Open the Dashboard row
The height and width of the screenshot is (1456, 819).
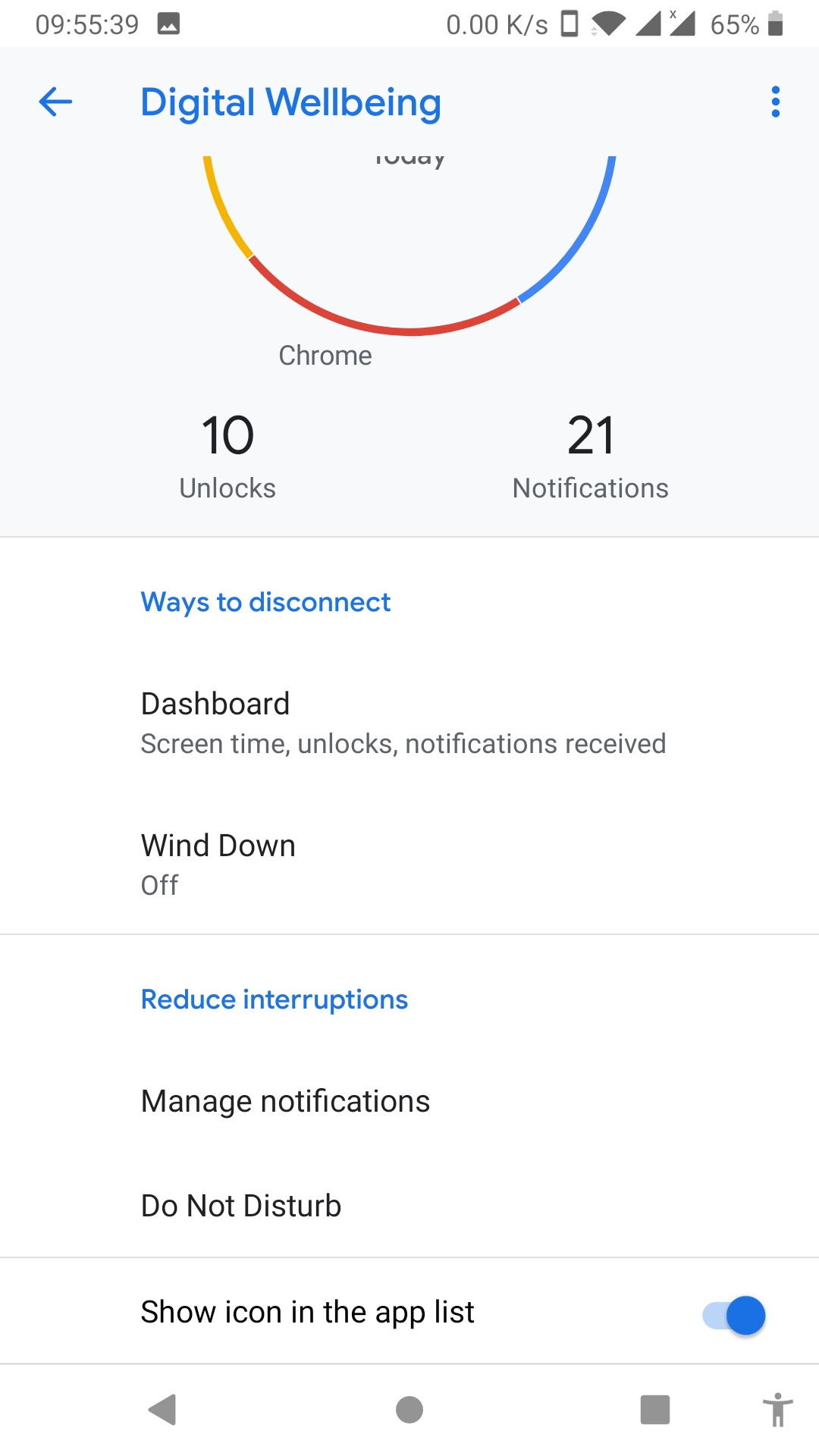(409, 723)
